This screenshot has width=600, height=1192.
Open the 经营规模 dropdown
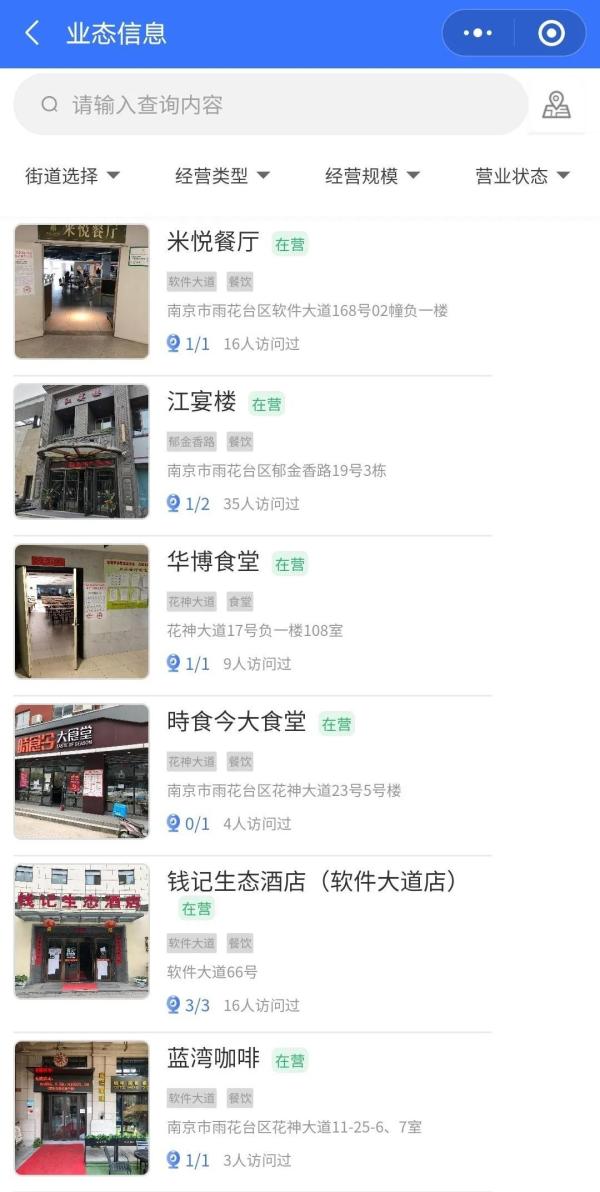(x=372, y=176)
